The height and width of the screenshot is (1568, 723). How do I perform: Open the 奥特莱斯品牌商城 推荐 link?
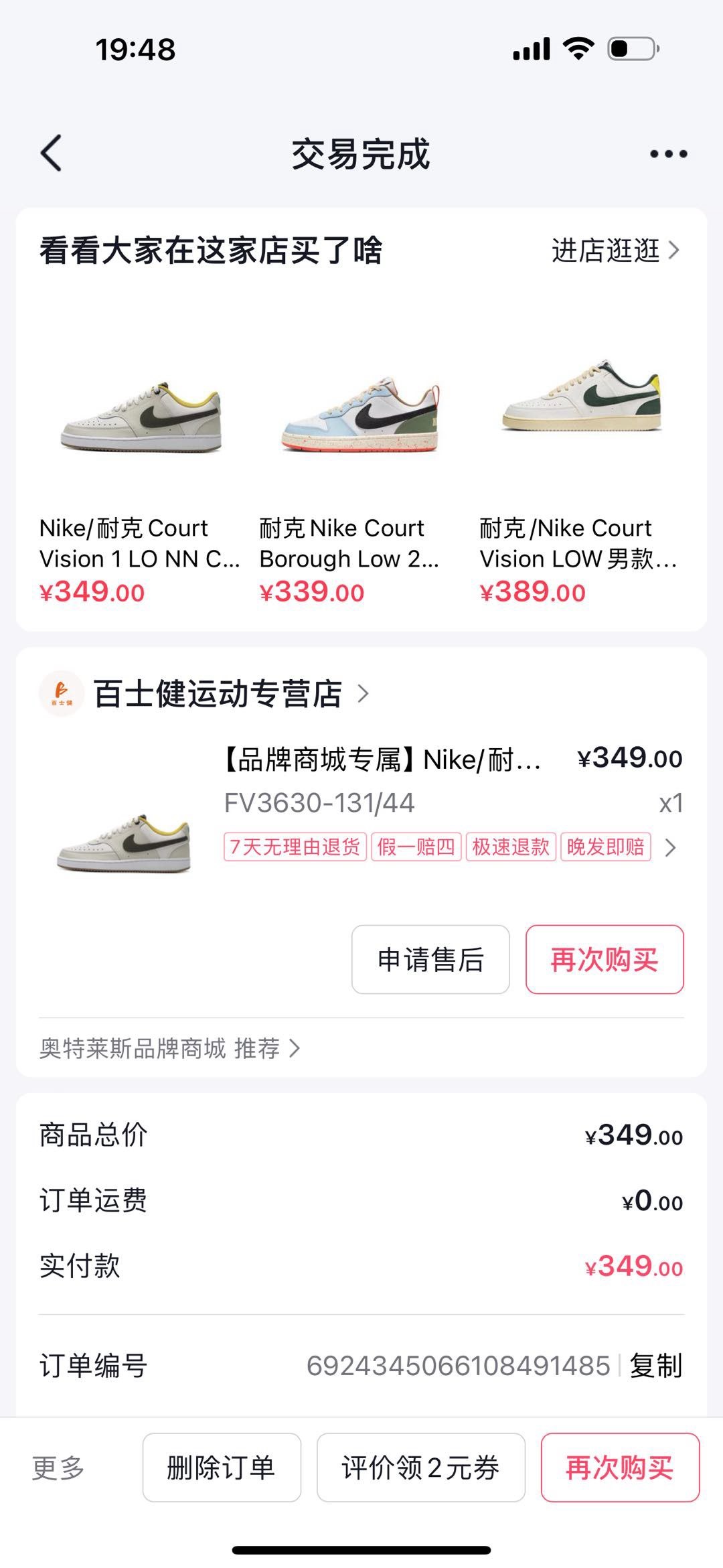pyautogui.click(x=169, y=1048)
